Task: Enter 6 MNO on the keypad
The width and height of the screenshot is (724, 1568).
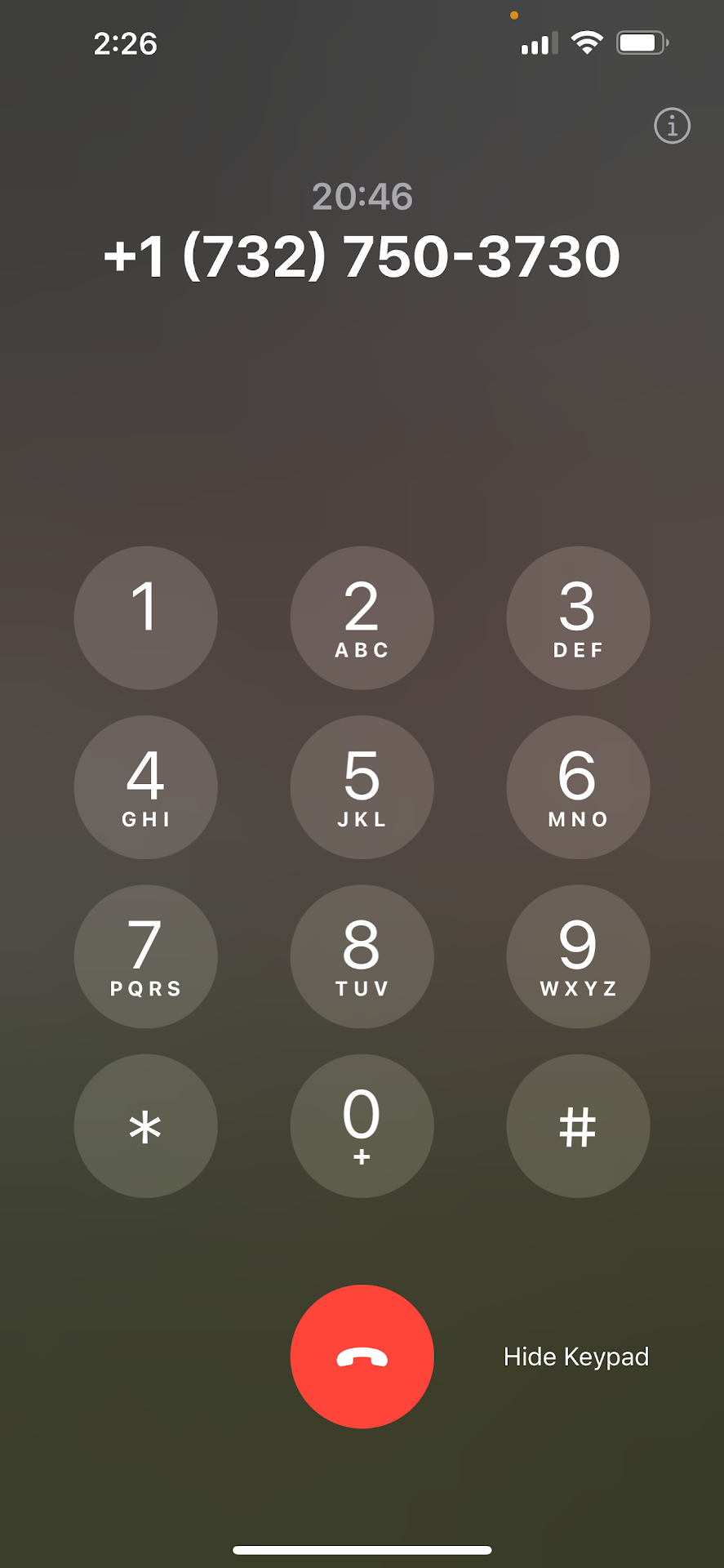Action: 578,786
